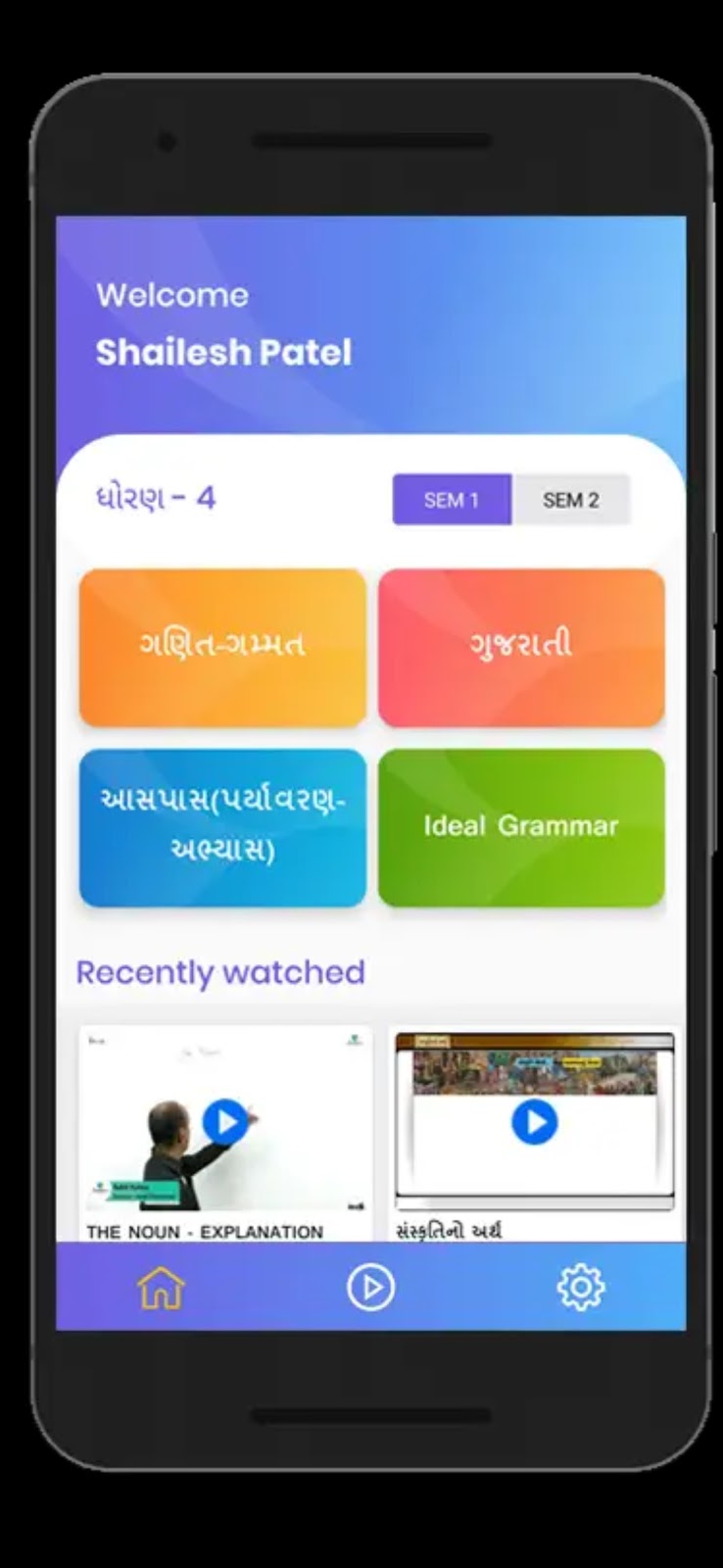
Task: Switch to SEM 2
Action: (x=570, y=500)
